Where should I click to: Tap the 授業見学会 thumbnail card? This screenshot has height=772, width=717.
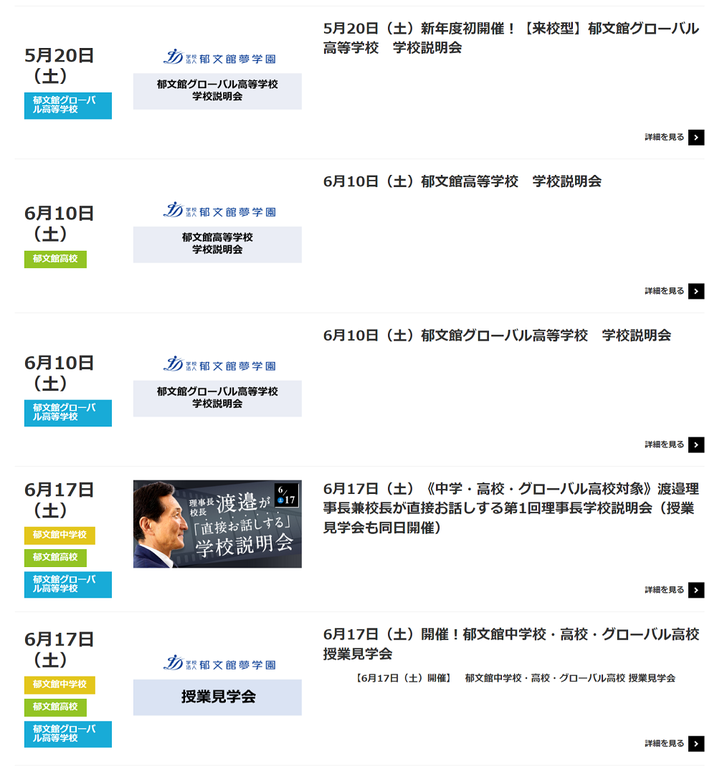[x=217, y=683]
